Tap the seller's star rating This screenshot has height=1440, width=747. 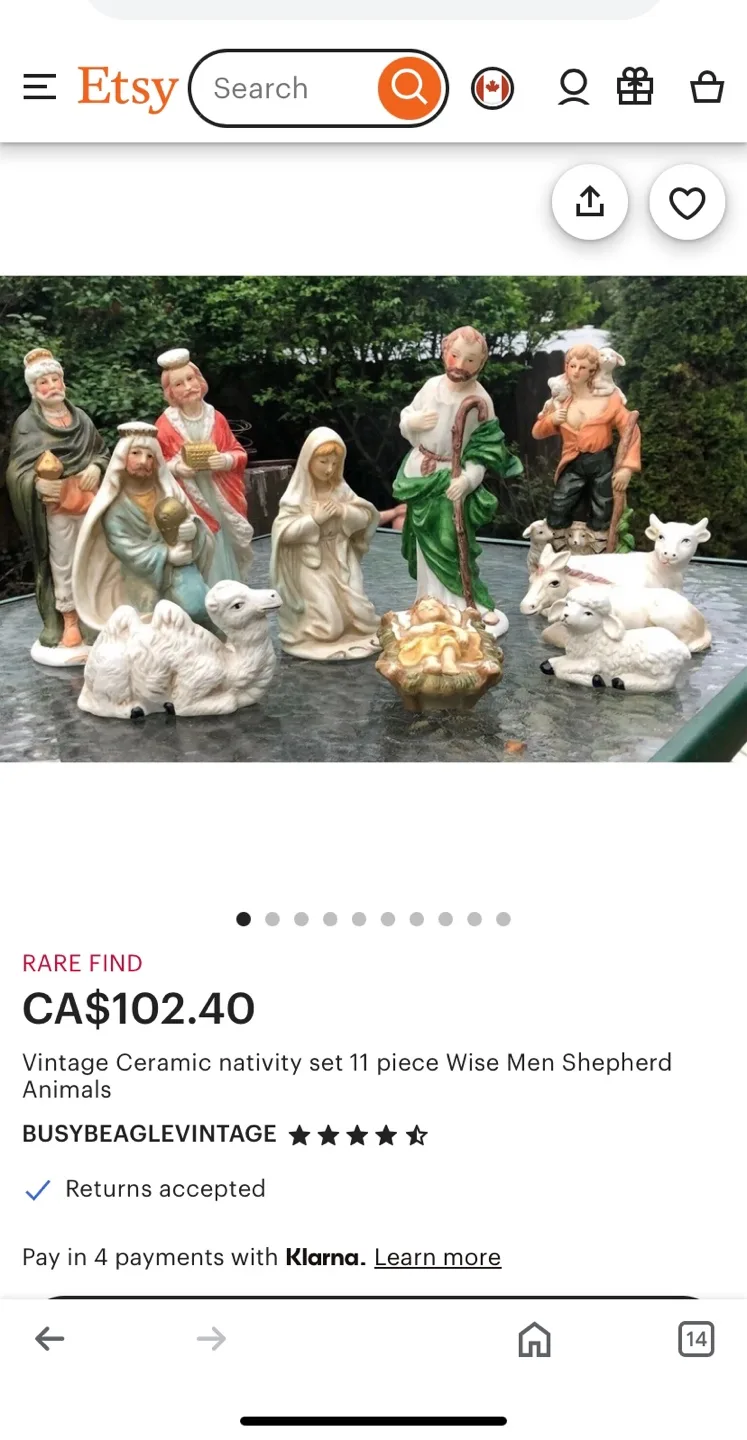pyautogui.click(x=358, y=1134)
